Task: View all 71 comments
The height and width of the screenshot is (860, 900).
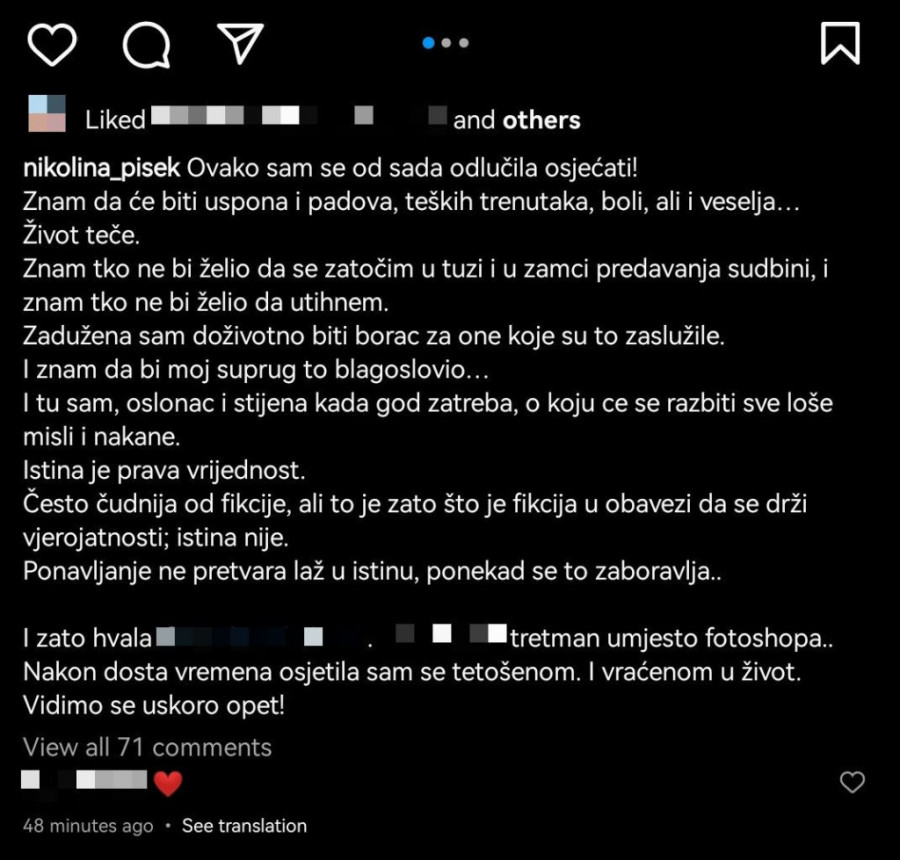Action: coord(147,747)
